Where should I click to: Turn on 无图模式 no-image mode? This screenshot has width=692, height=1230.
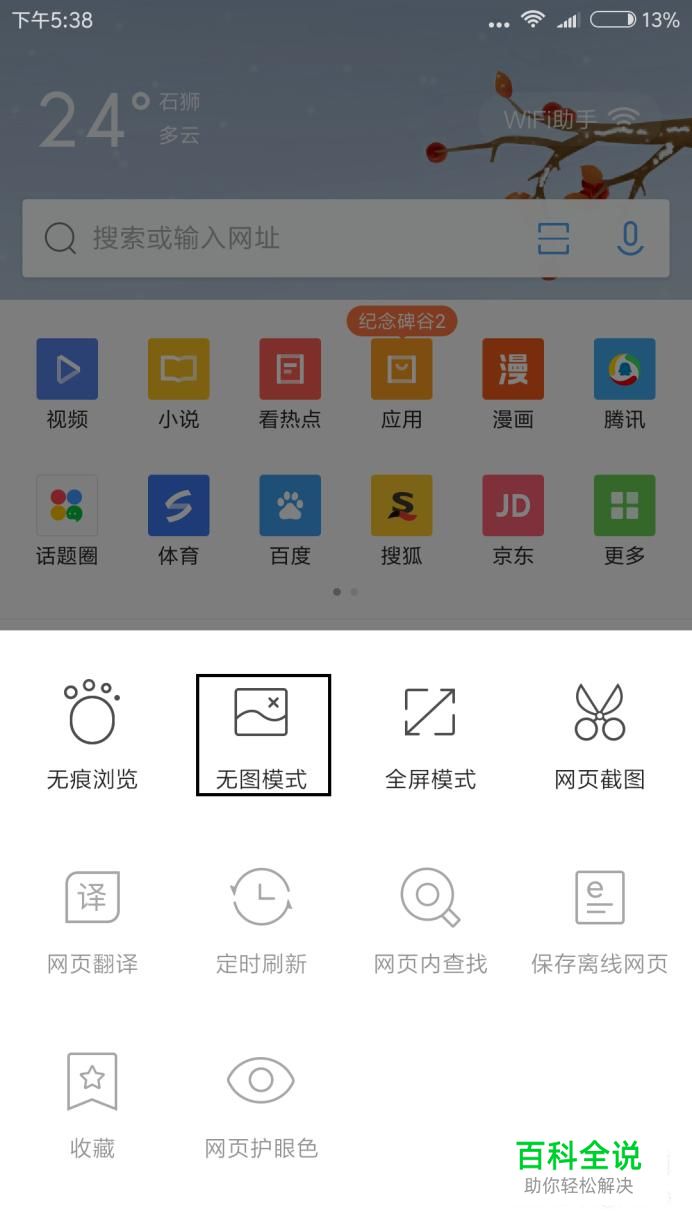click(x=263, y=735)
